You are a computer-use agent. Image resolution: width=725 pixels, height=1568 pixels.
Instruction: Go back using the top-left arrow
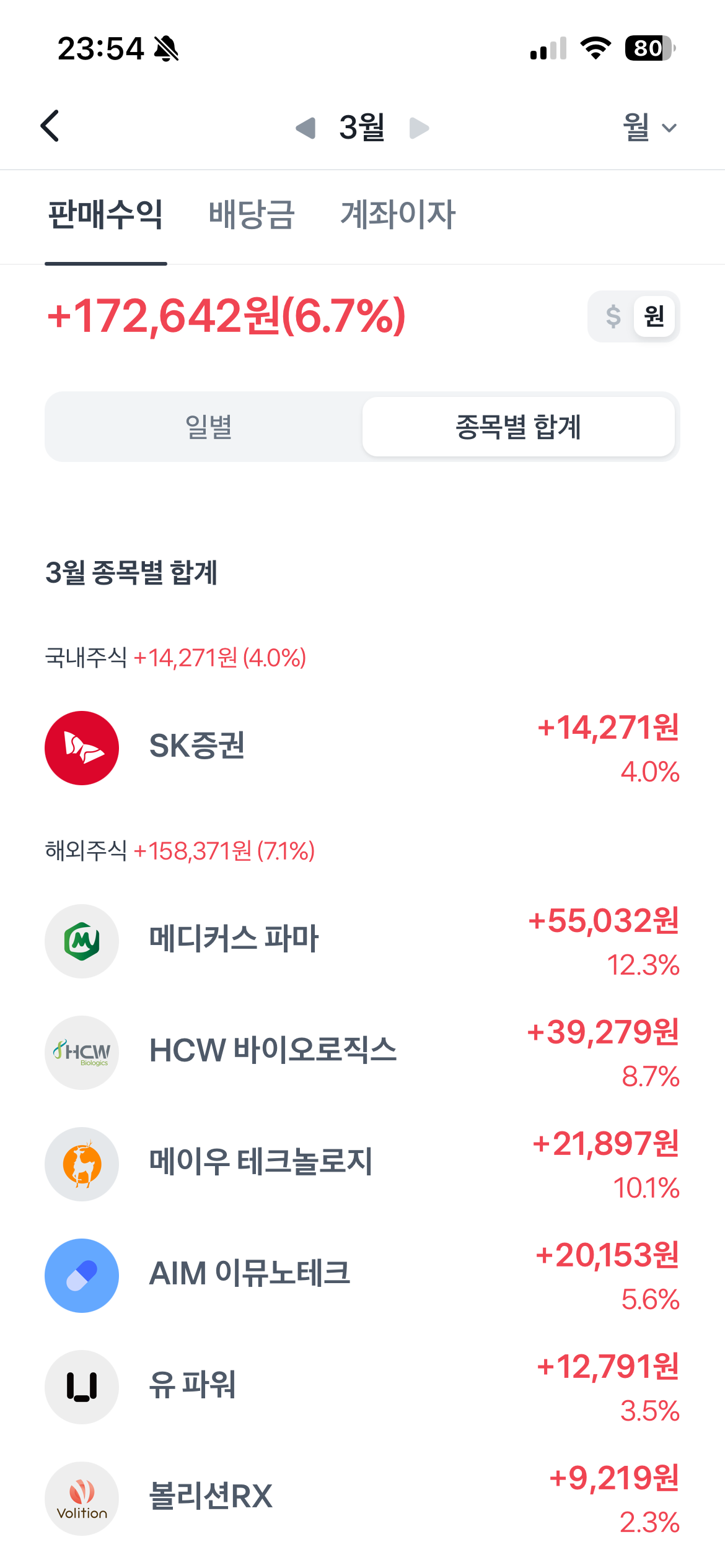[50, 126]
